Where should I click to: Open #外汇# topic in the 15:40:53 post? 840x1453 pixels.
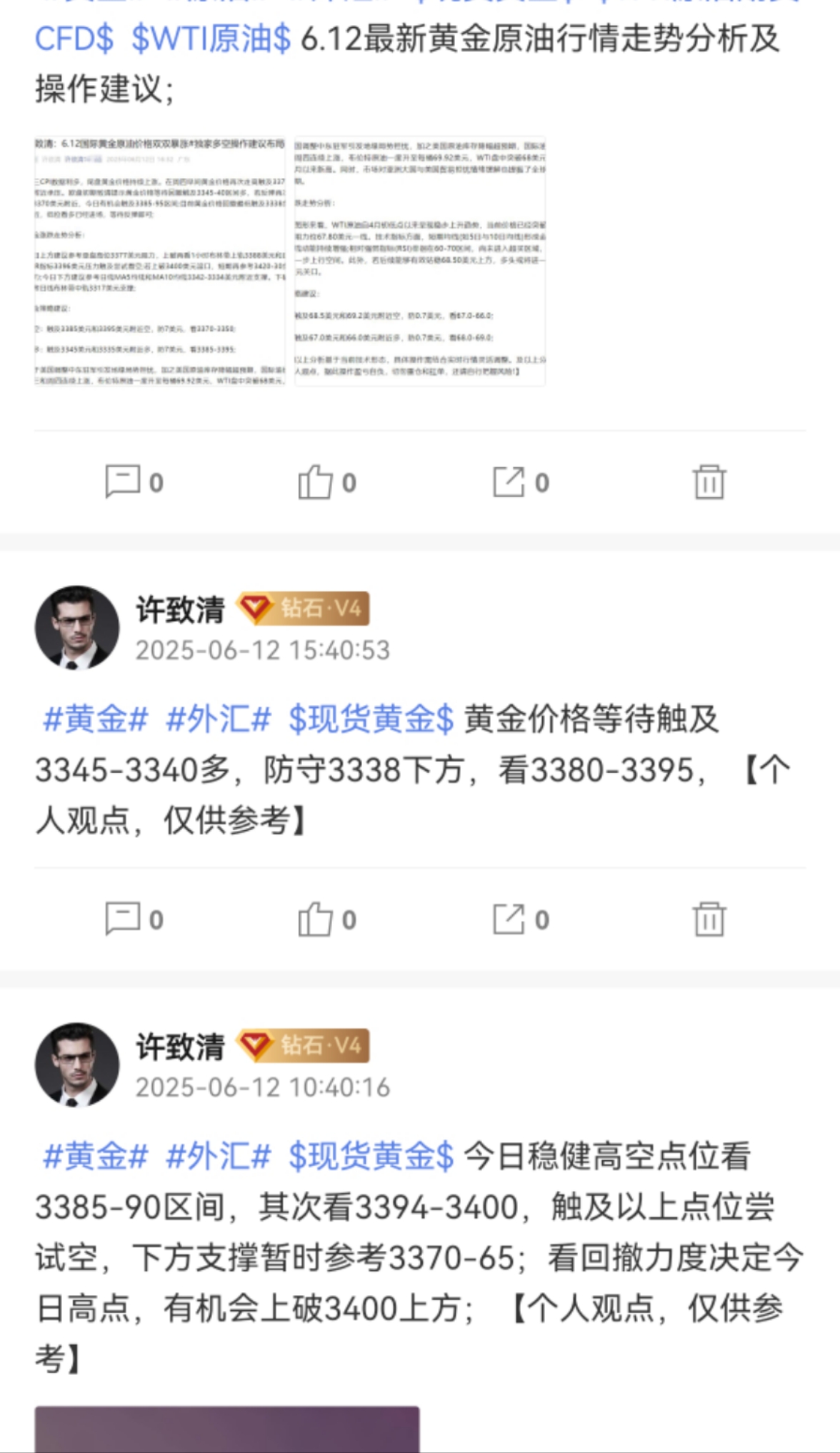coord(218,719)
